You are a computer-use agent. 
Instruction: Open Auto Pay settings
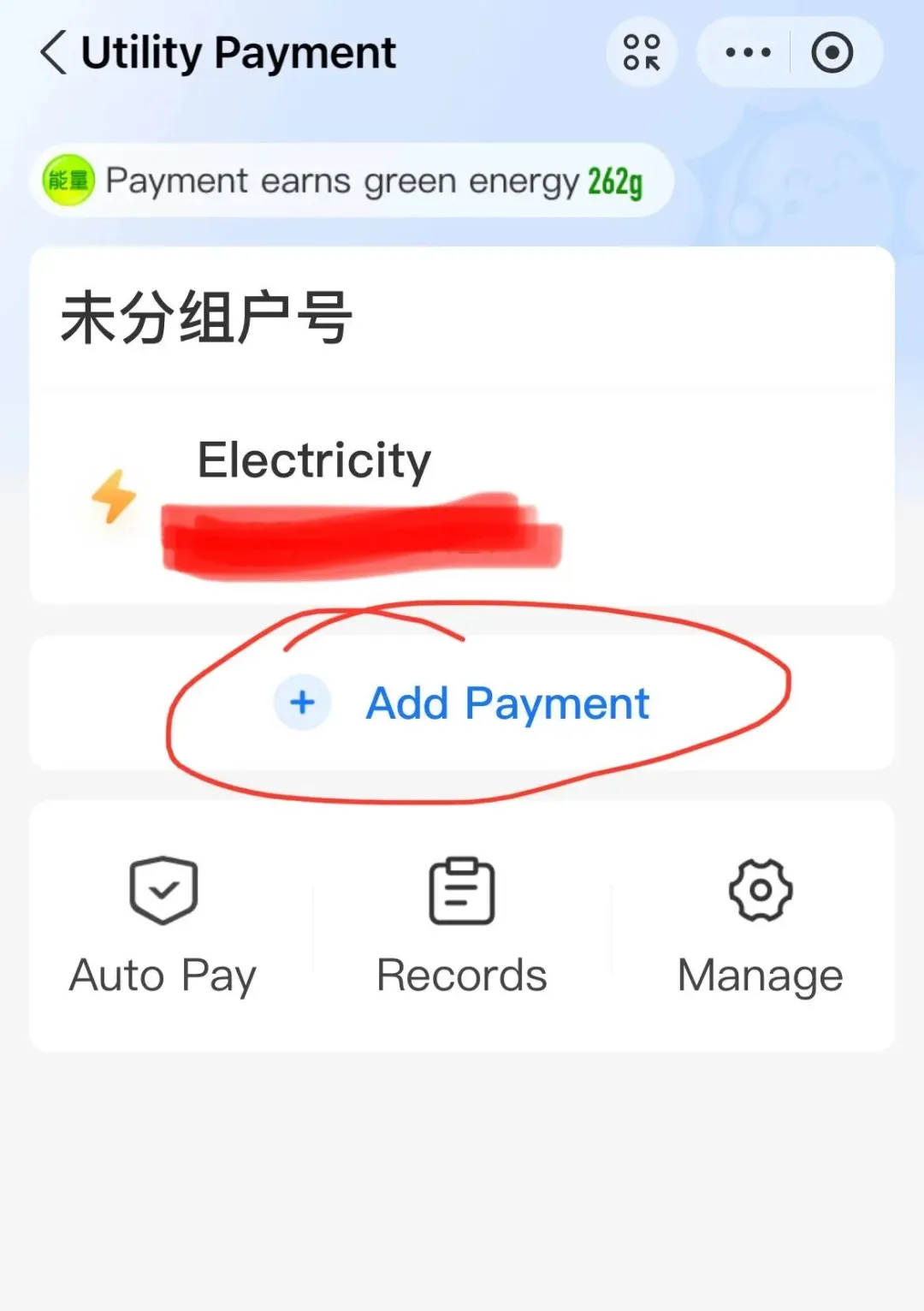click(163, 926)
